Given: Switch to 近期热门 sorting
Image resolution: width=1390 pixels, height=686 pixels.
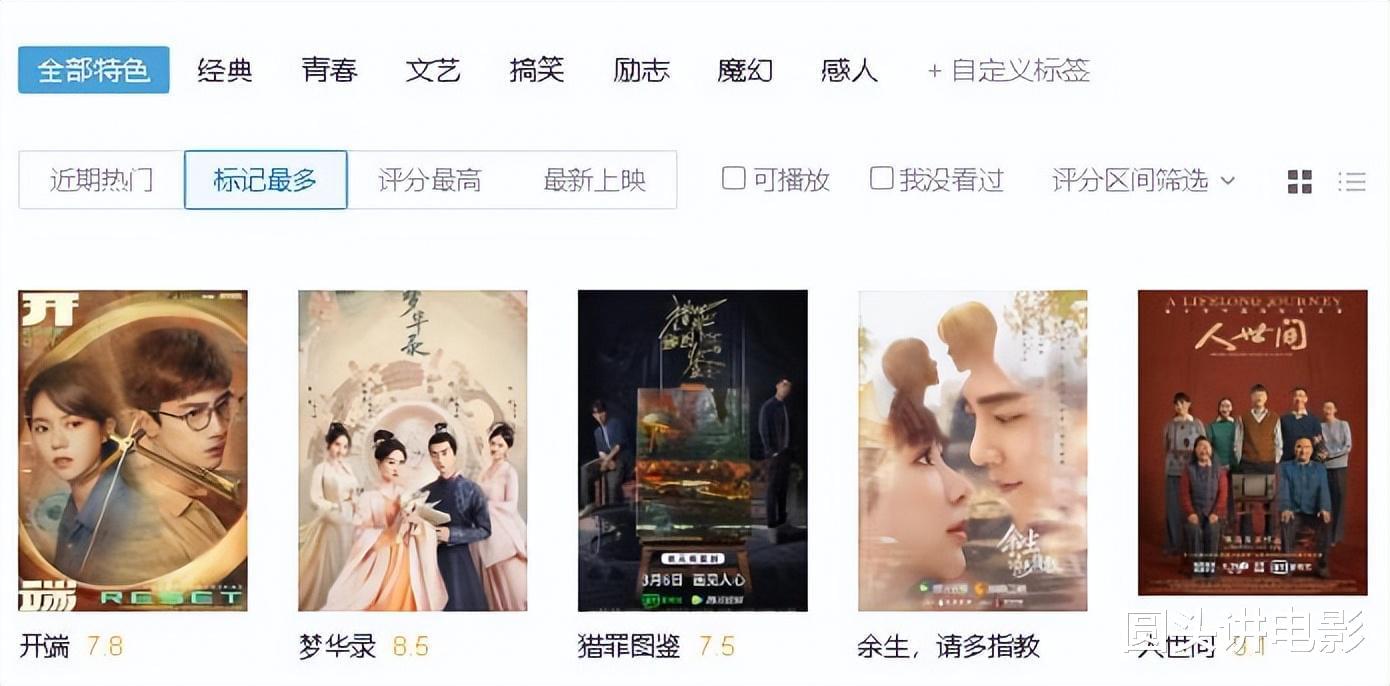Looking at the screenshot, I should point(101,180).
